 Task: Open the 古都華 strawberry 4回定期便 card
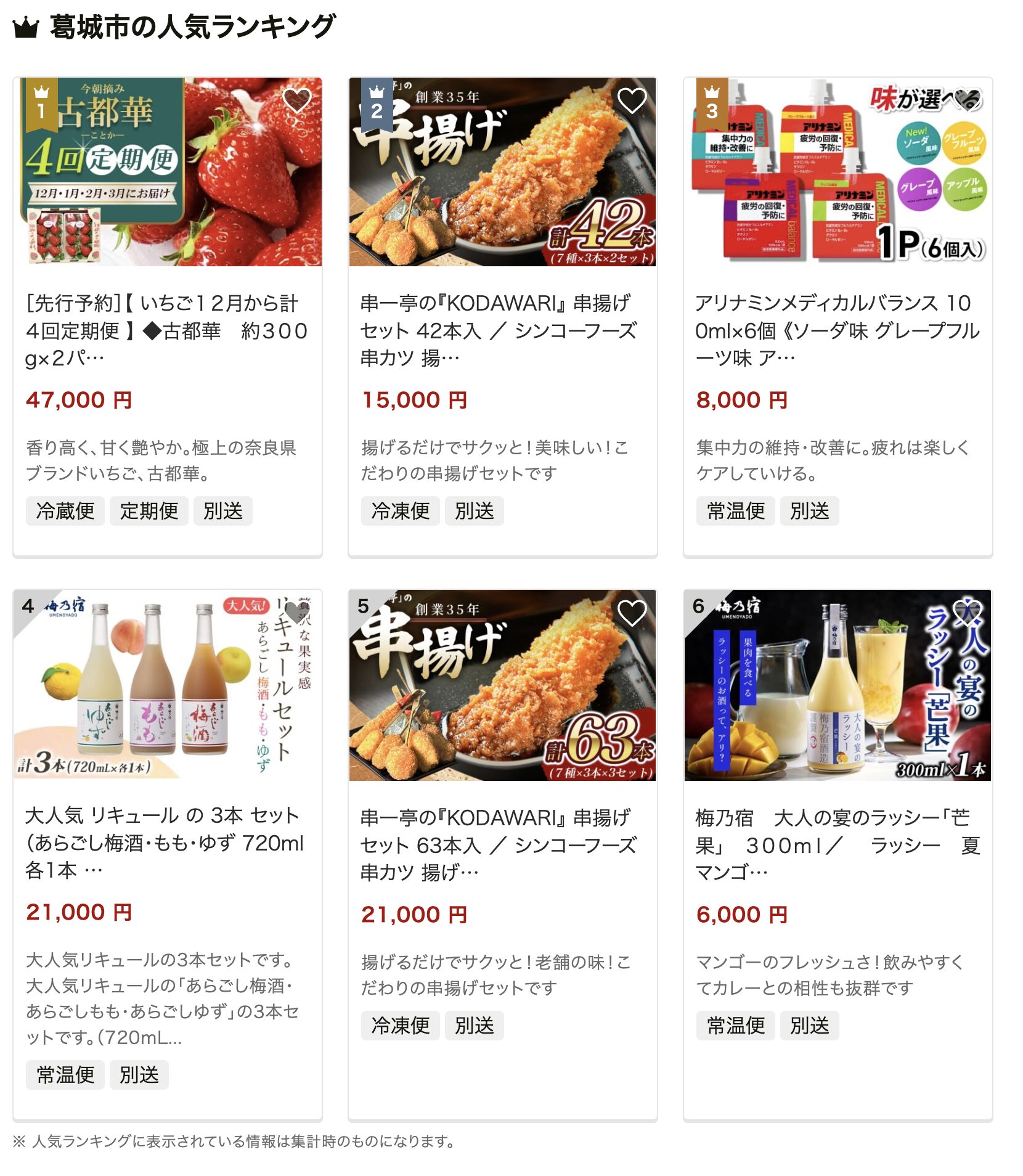[x=166, y=330]
